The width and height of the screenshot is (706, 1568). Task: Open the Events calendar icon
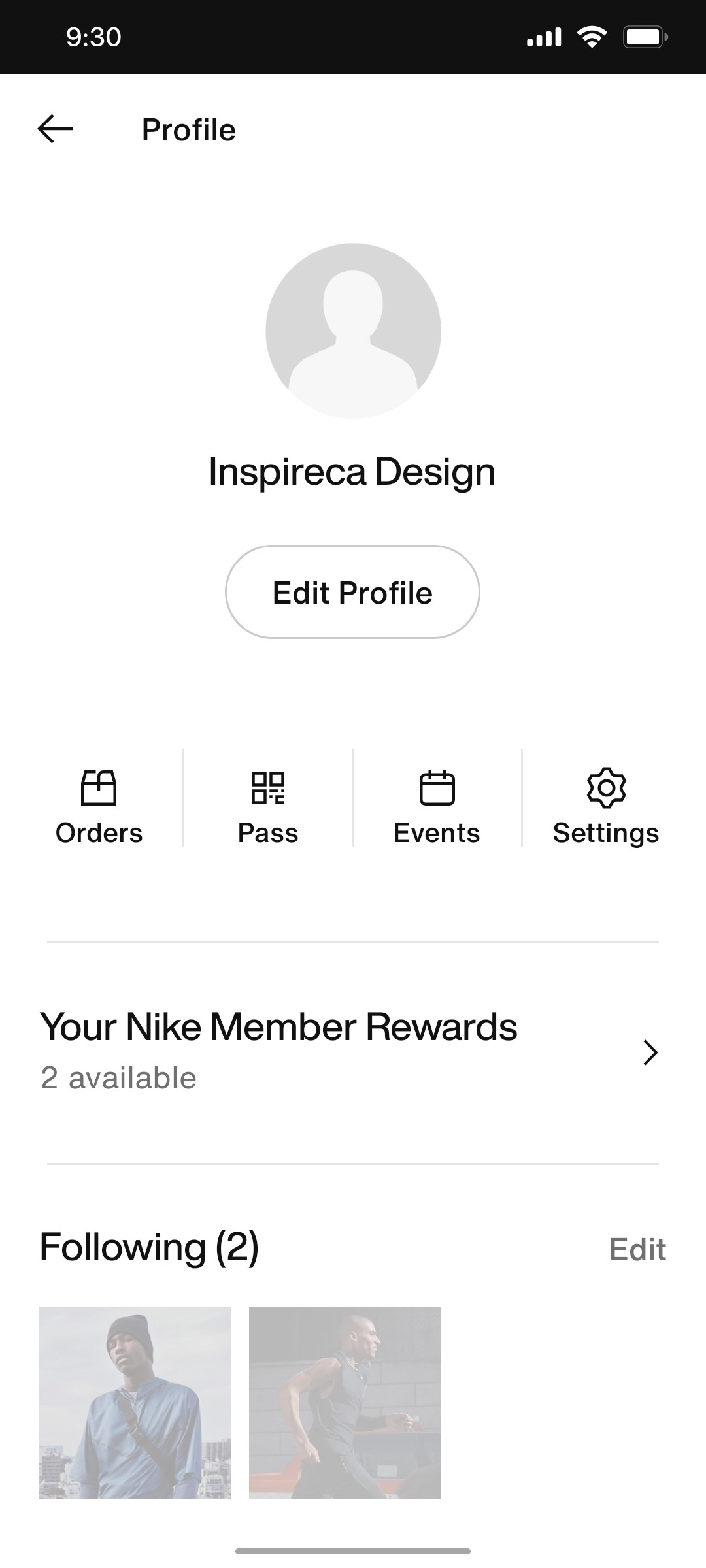[x=437, y=788]
